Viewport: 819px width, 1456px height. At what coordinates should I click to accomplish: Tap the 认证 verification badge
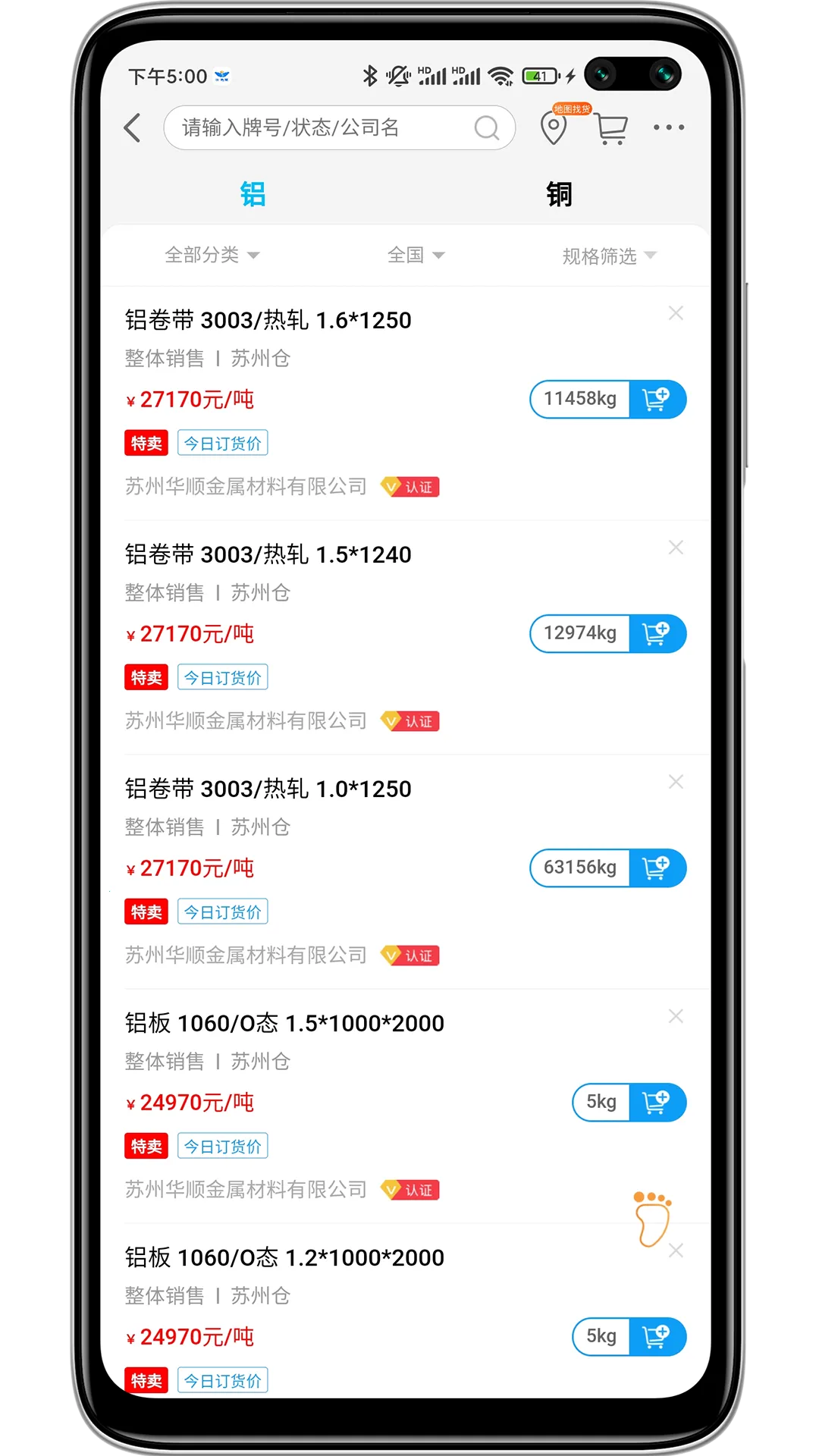pos(409,487)
